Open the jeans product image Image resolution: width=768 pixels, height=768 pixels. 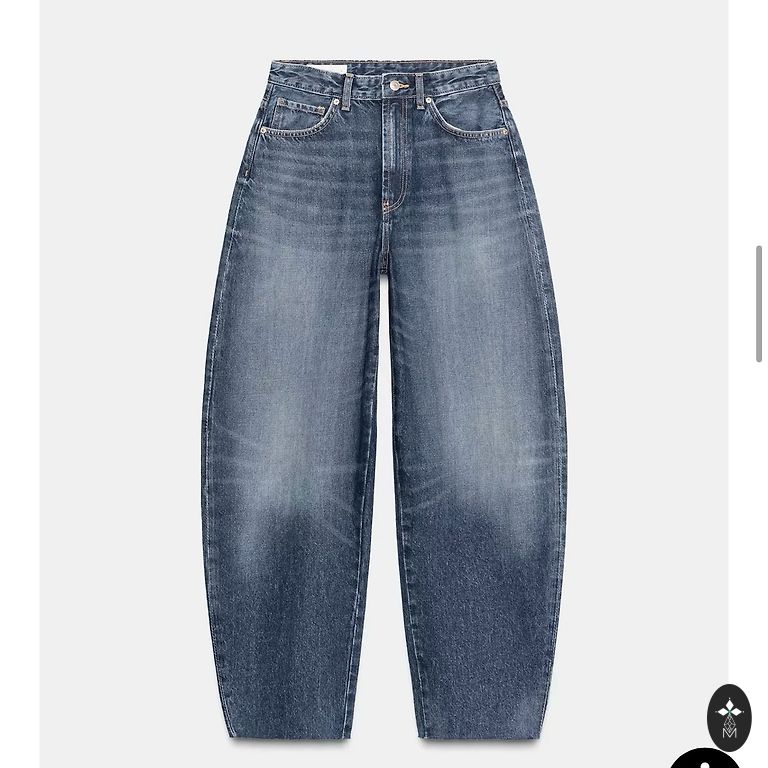pos(384,400)
